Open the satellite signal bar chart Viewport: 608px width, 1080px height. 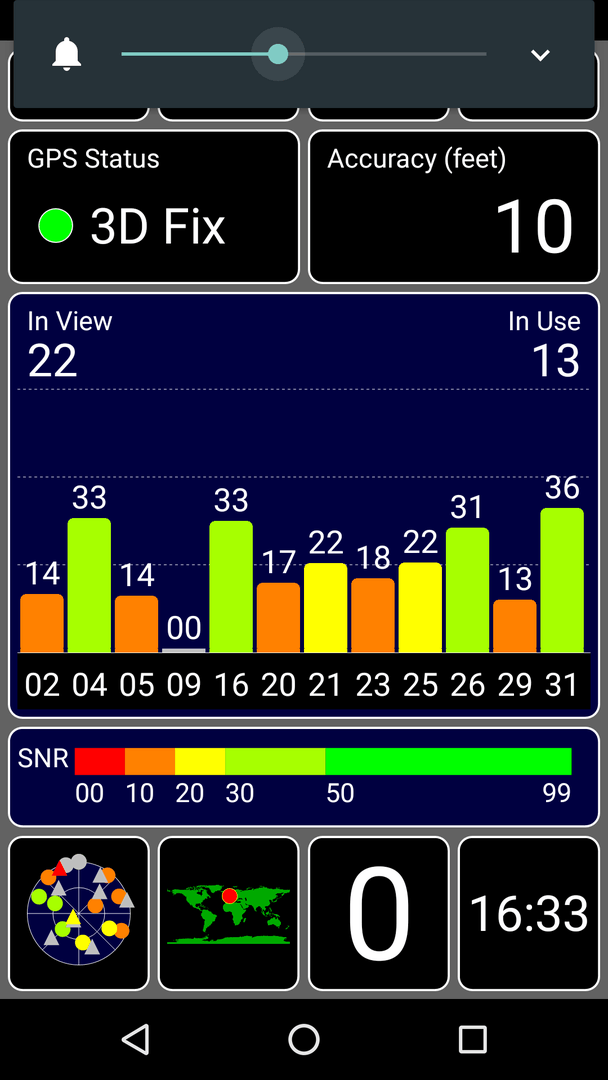(304, 505)
